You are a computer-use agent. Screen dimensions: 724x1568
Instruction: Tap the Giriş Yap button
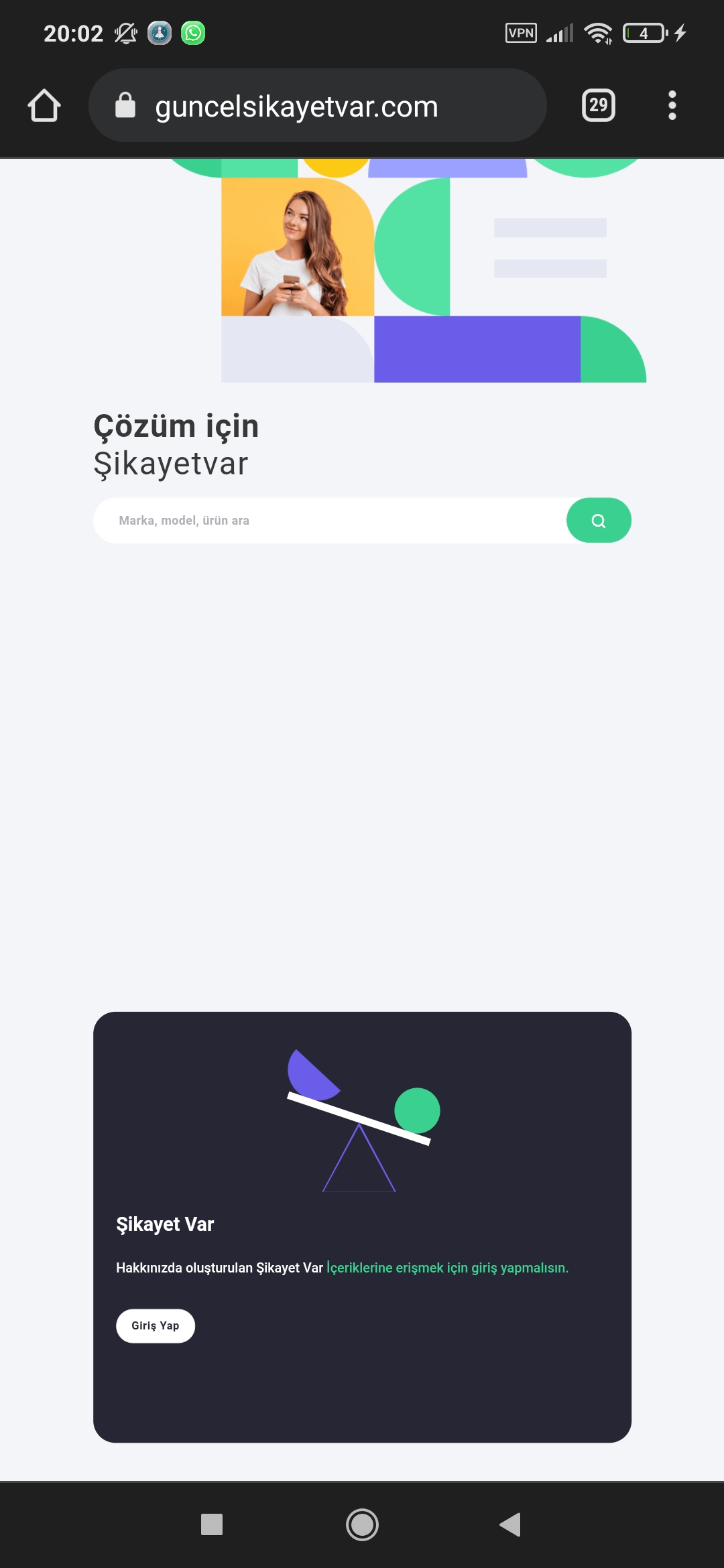156,1325
